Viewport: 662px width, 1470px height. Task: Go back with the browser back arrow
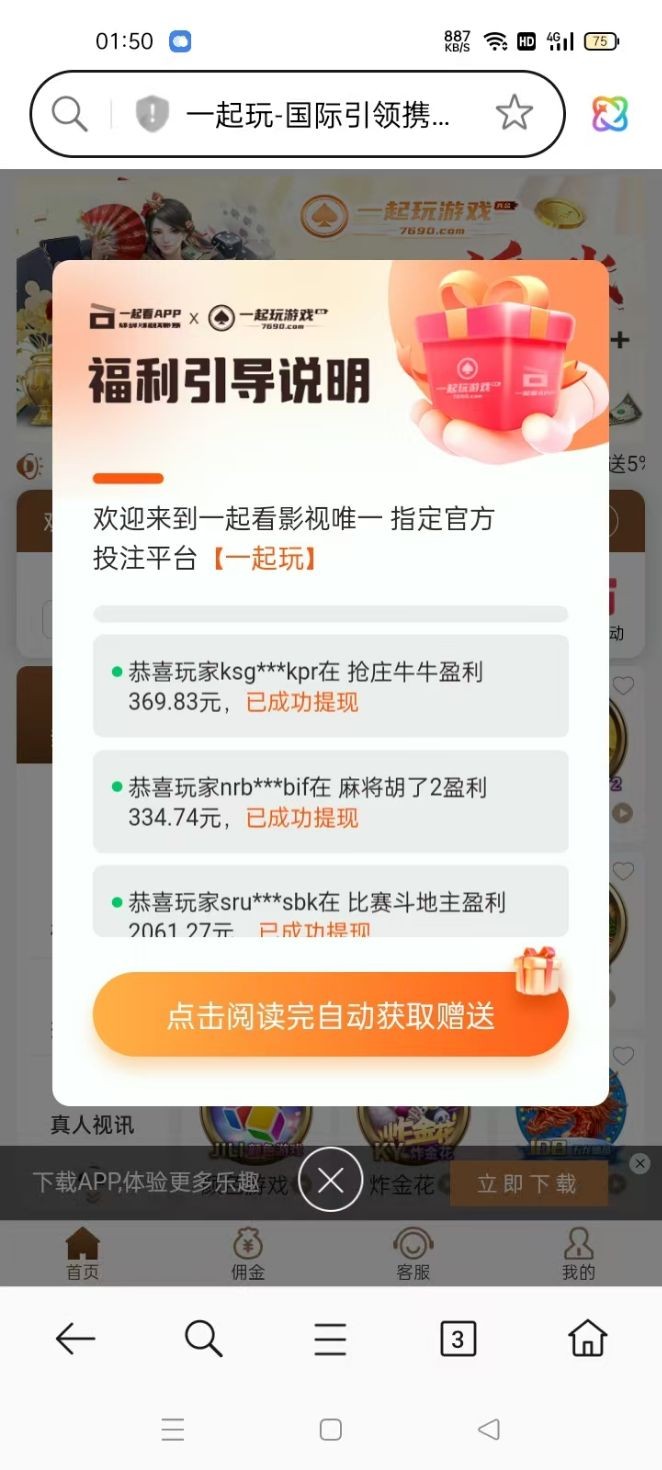pos(75,1338)
